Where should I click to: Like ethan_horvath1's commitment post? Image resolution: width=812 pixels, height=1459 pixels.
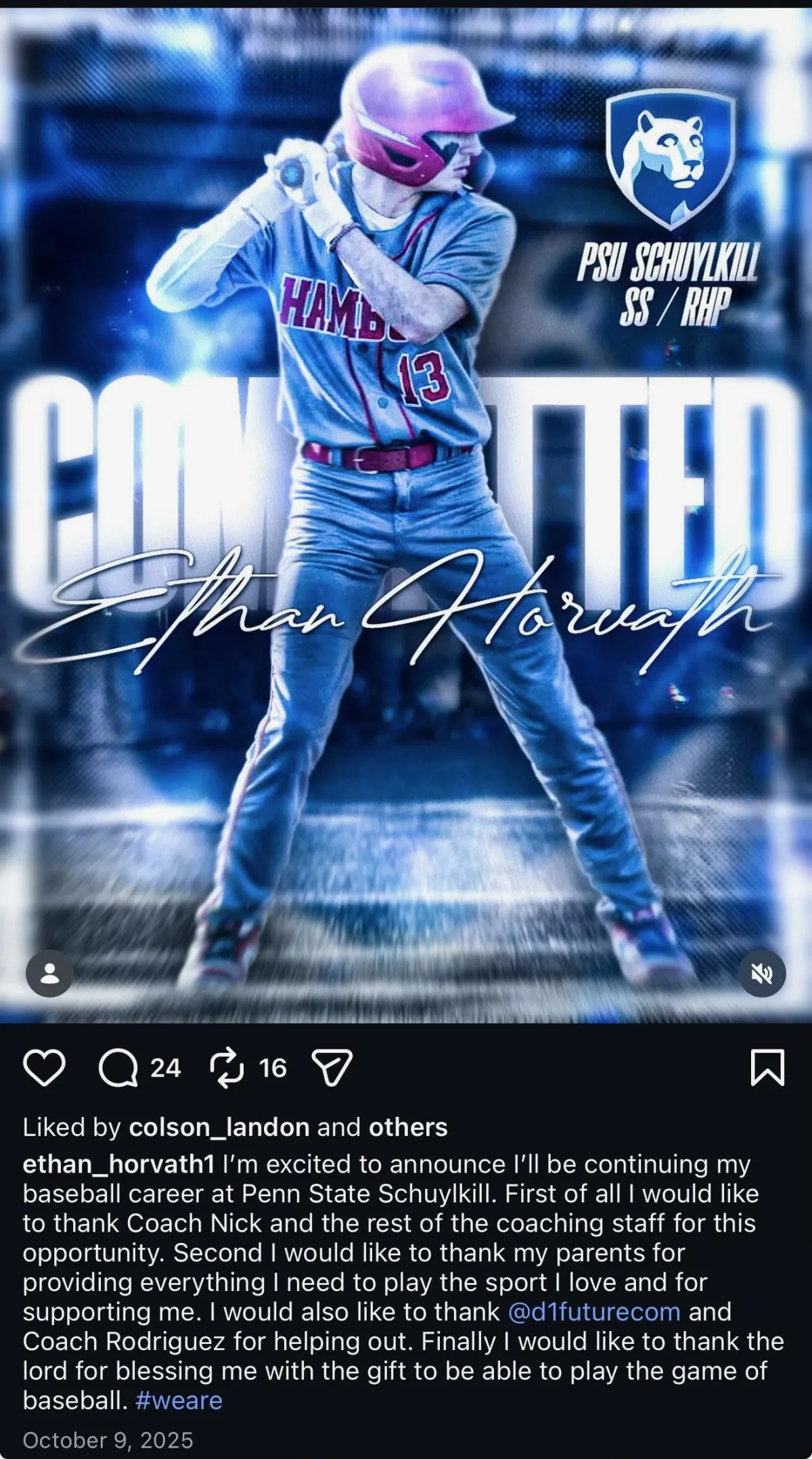pyautogui.click(x=45, y=1068)
